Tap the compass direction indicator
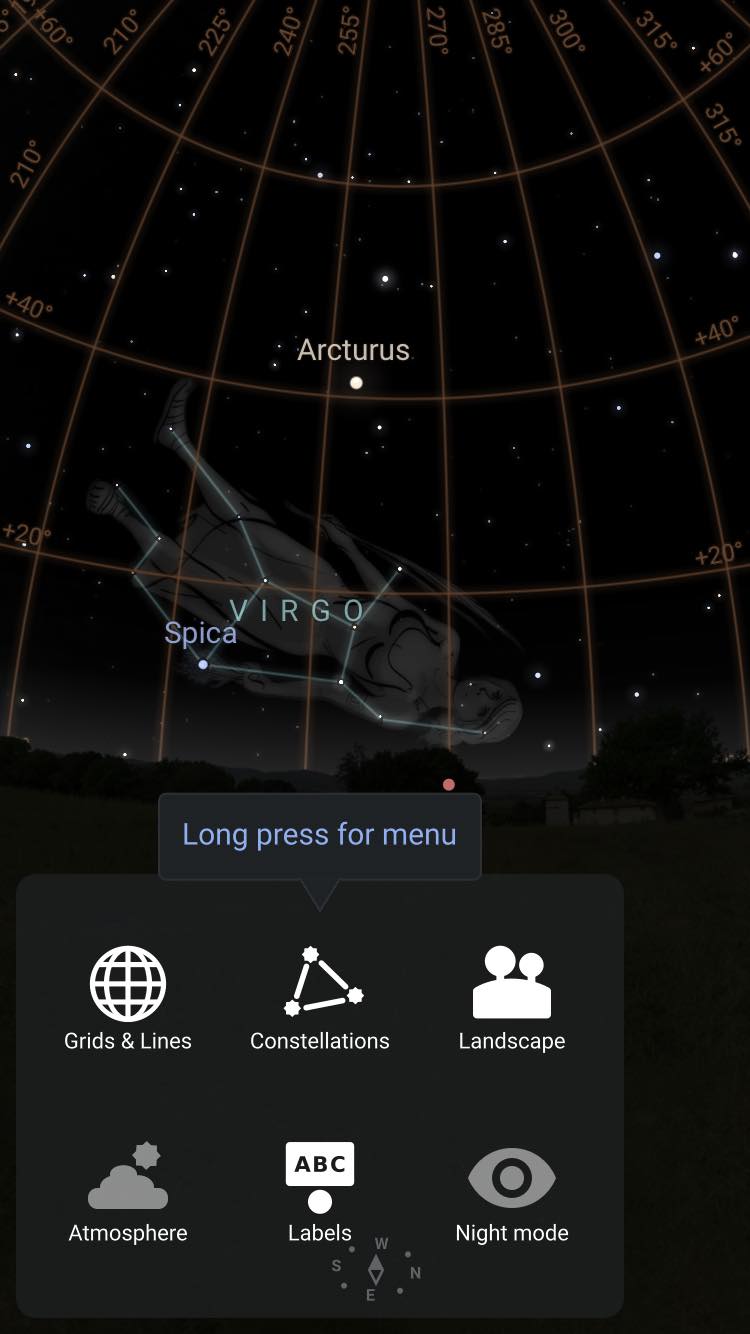Screen dimensions: 750x1334 pos(376,1270)
